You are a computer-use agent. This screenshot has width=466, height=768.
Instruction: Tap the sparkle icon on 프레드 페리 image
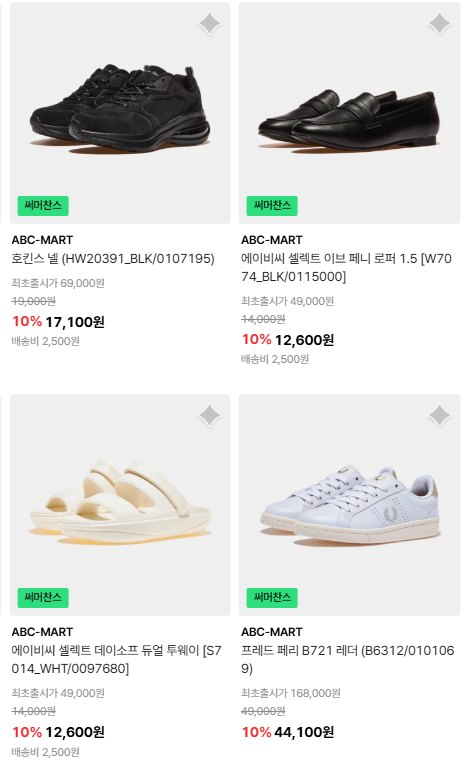pyautogui.click(x=440, y=416)
